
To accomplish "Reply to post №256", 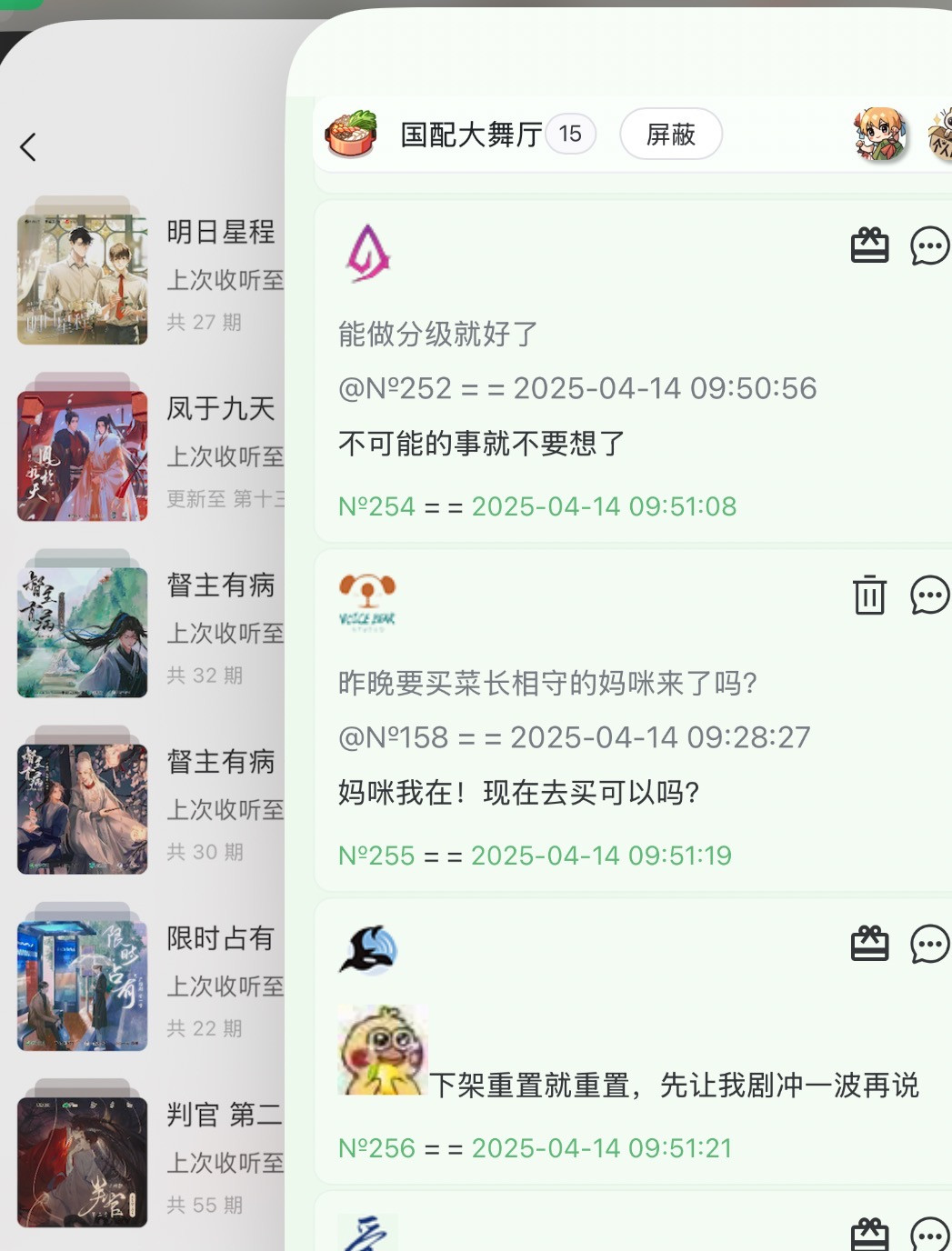I will coord(929,945).
